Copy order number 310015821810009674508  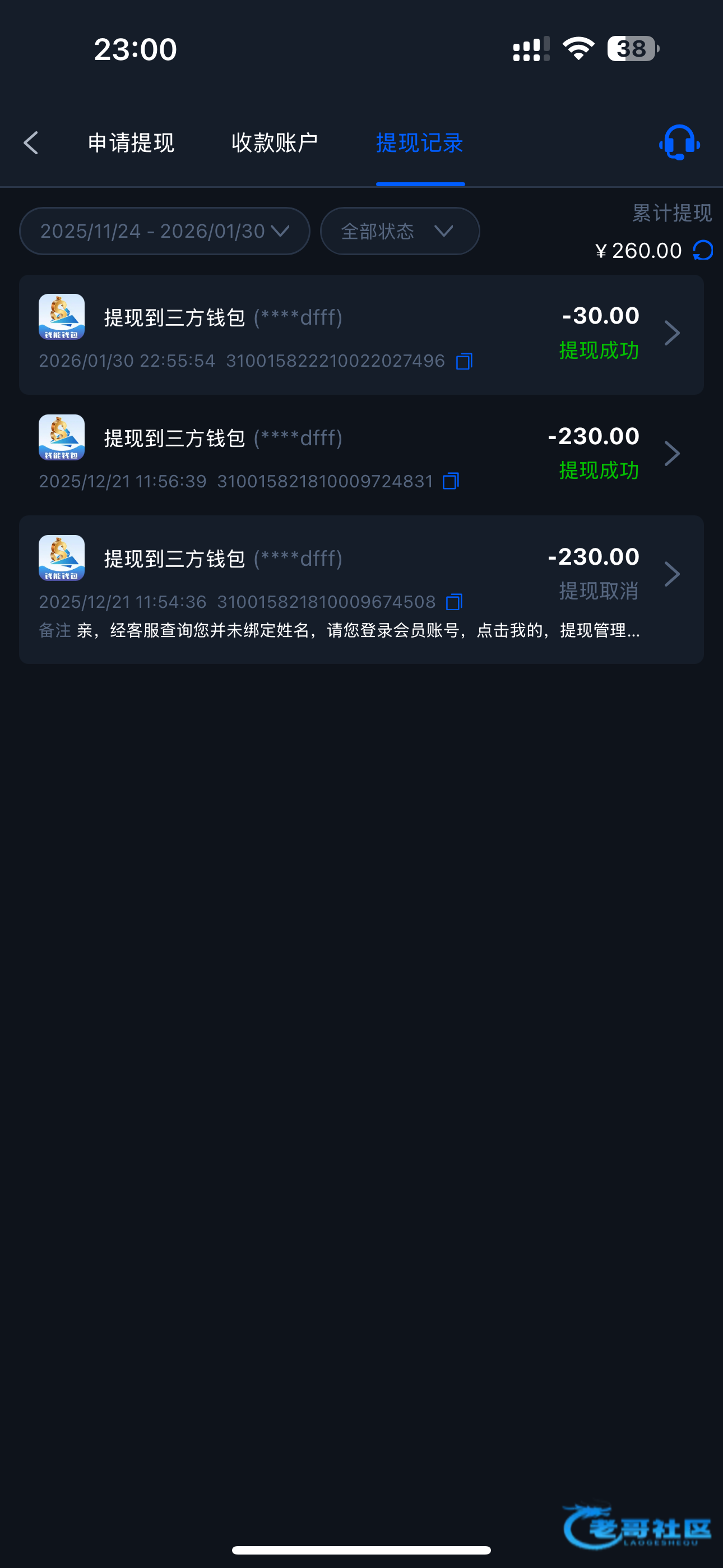pyautogui.click(x=454, y=602)
